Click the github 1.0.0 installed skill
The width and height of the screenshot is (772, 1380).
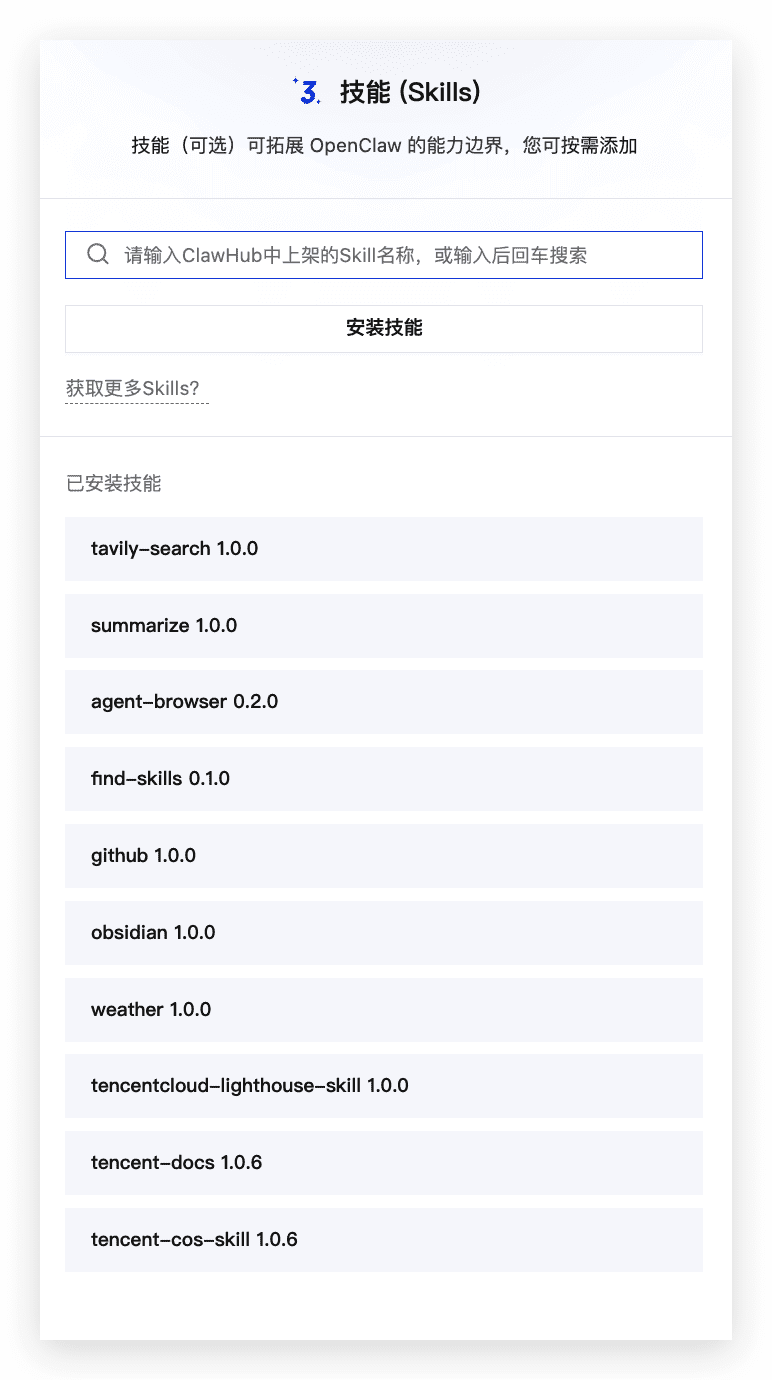point(383,856)
